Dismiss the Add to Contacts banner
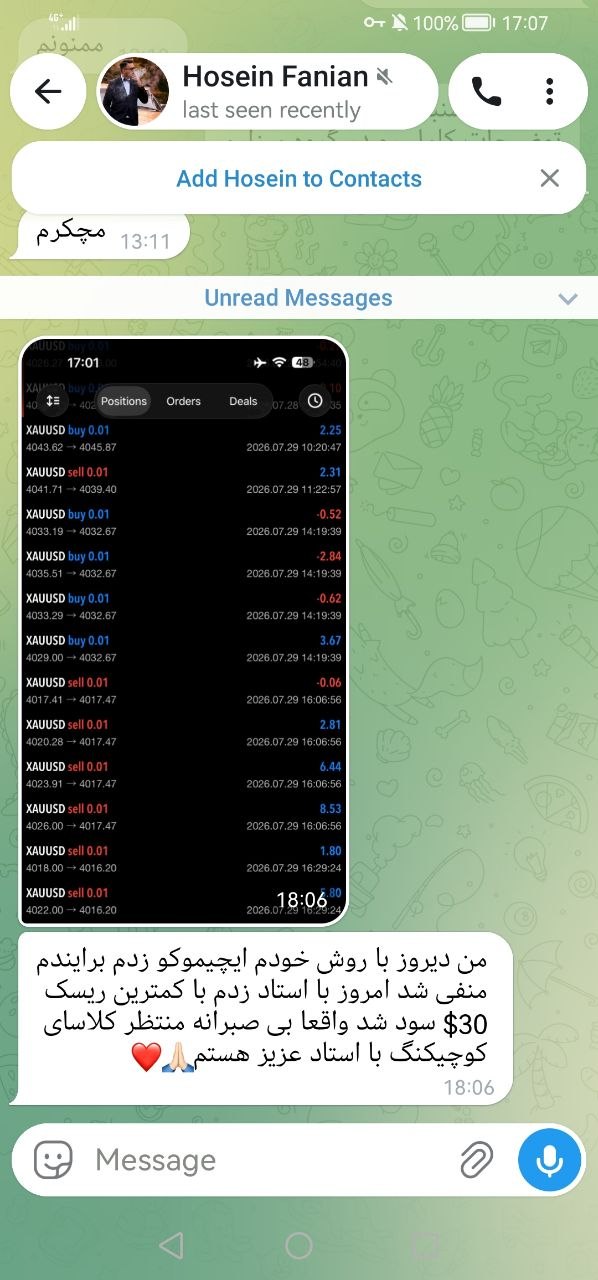The height and width of the screenshot is (1280, 598). tap(549, 178)
